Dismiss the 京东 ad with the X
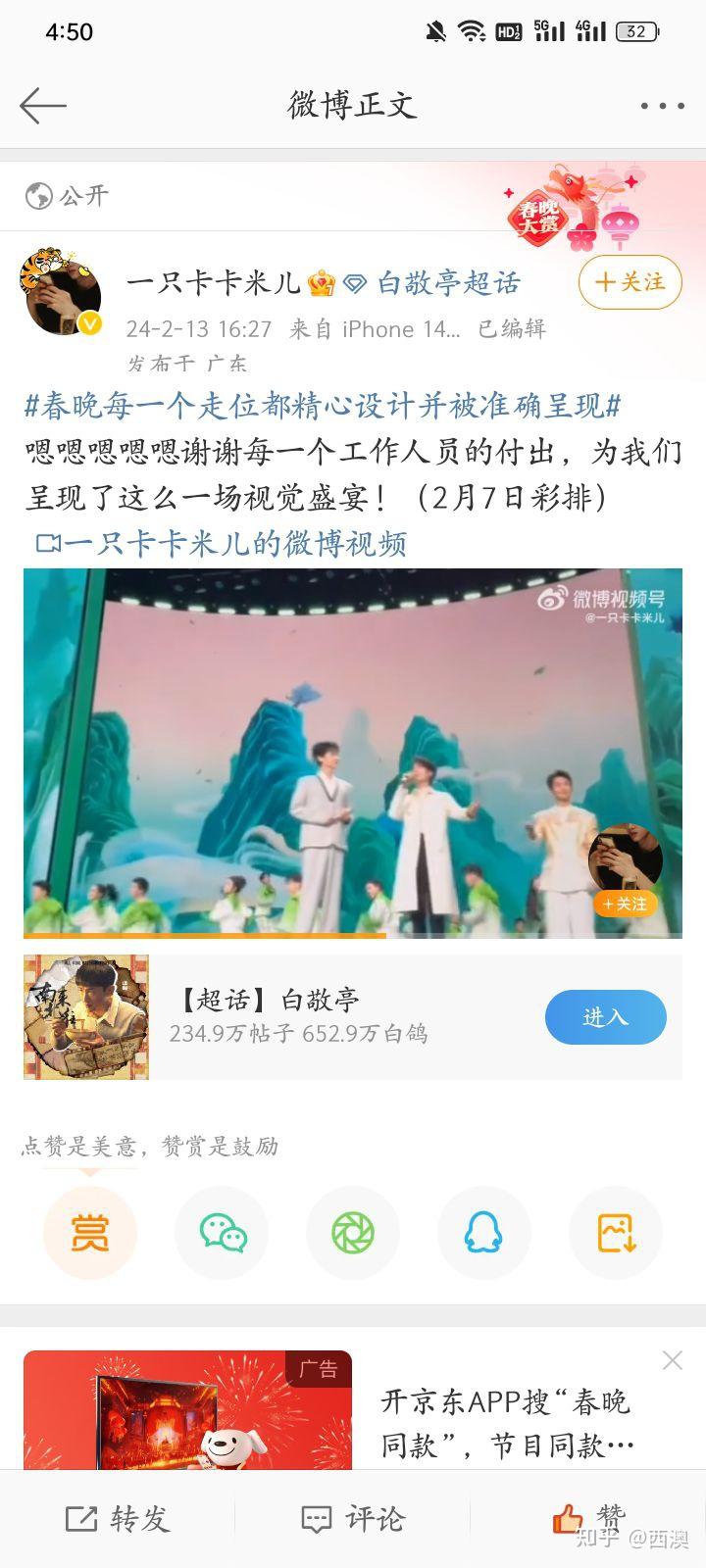 point(672,1360)
